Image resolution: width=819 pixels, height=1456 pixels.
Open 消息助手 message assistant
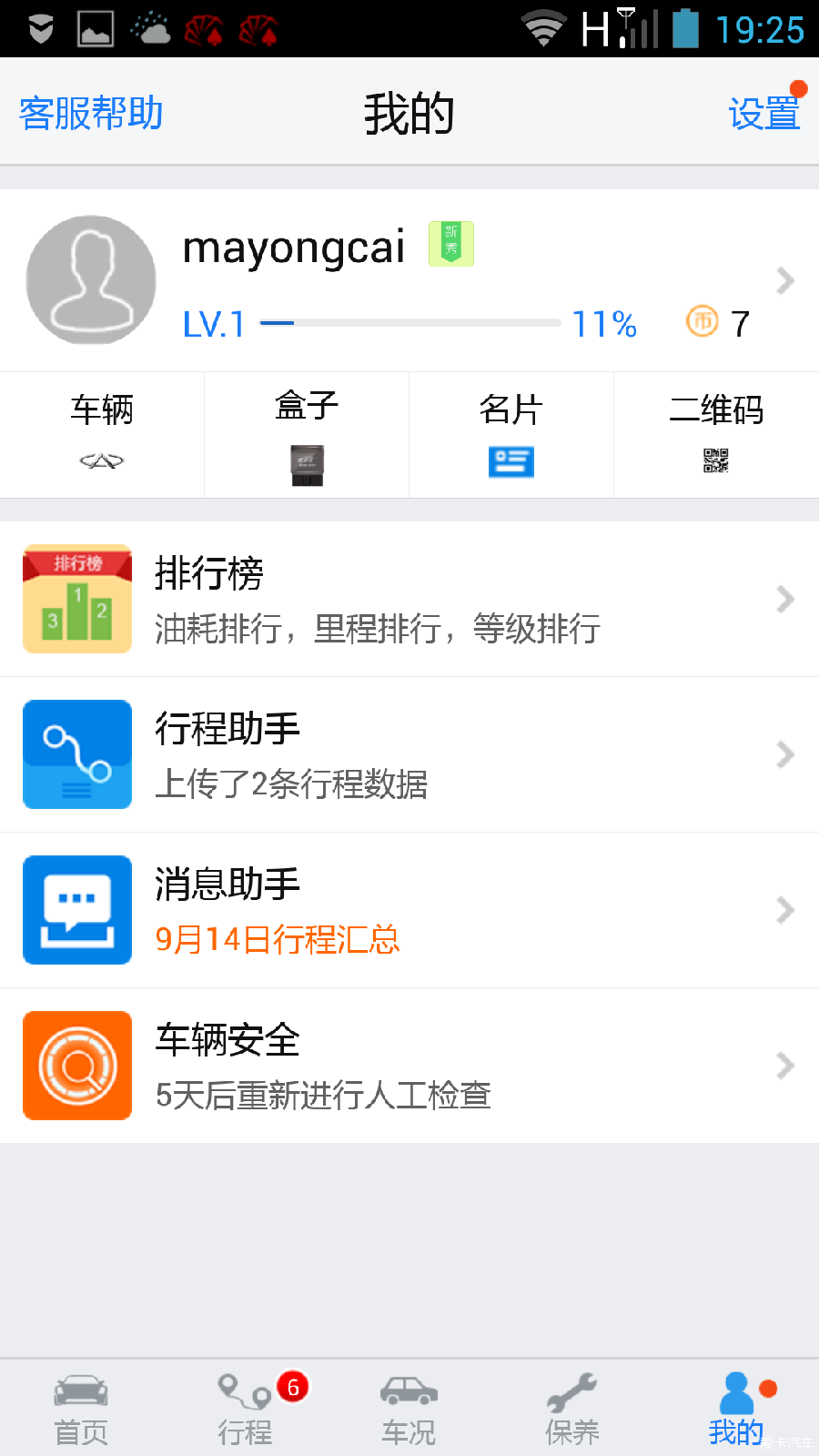coord(409,910)
